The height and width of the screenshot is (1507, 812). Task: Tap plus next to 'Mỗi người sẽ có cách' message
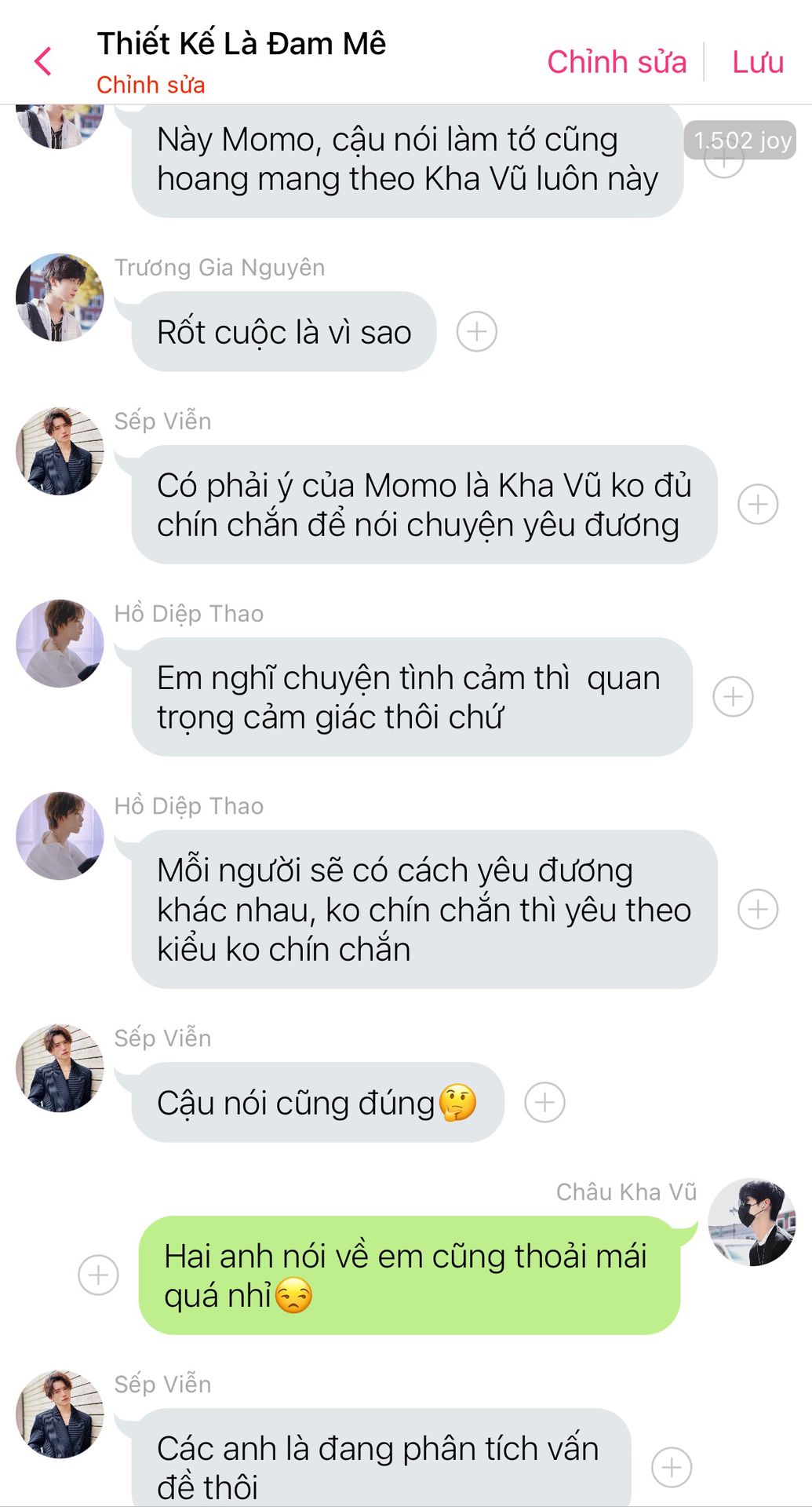click(758, 909)
